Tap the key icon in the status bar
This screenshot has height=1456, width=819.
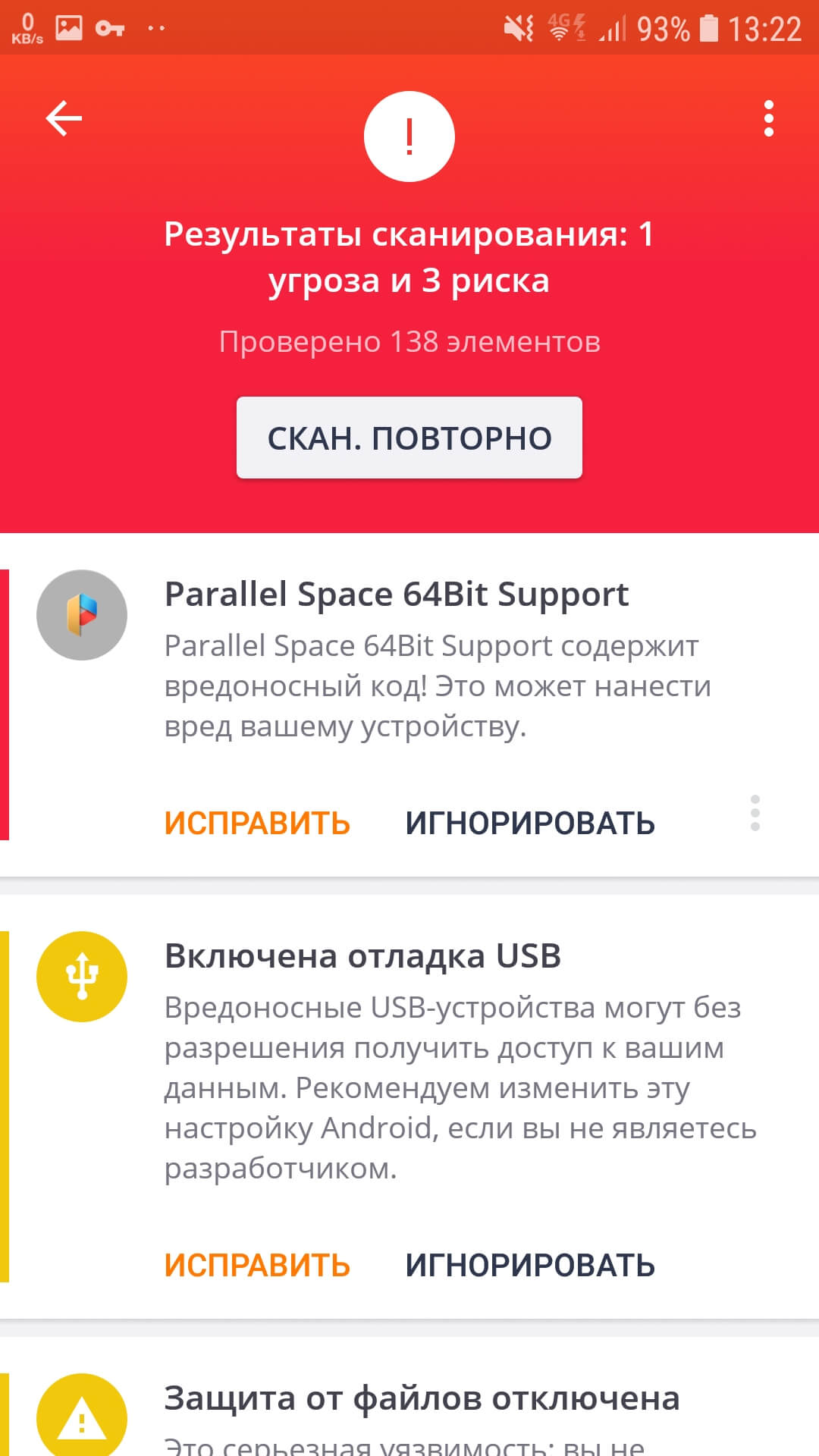click(108, 25)
